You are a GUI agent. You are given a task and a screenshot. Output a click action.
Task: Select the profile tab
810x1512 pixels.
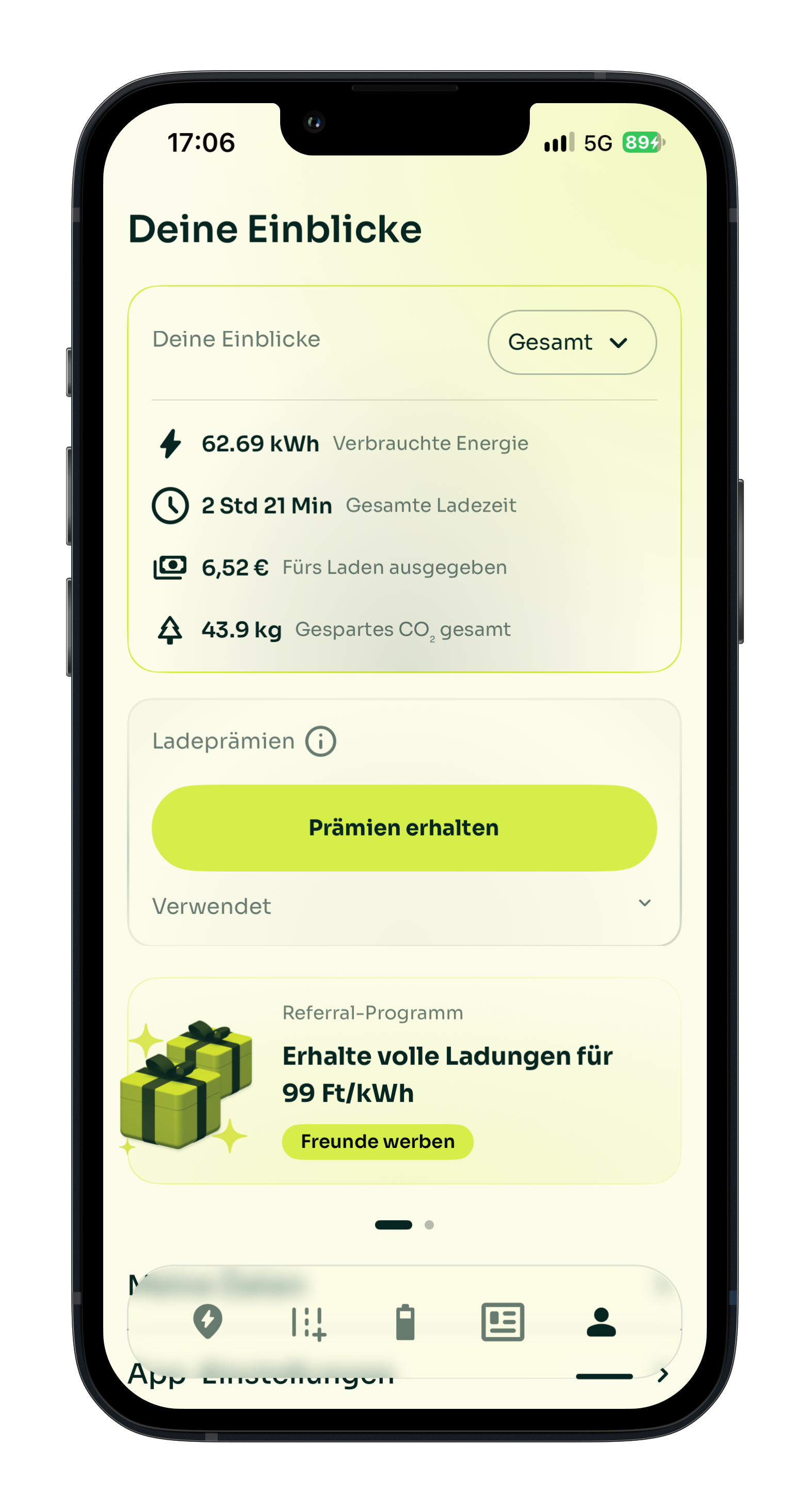[602, 1322]
